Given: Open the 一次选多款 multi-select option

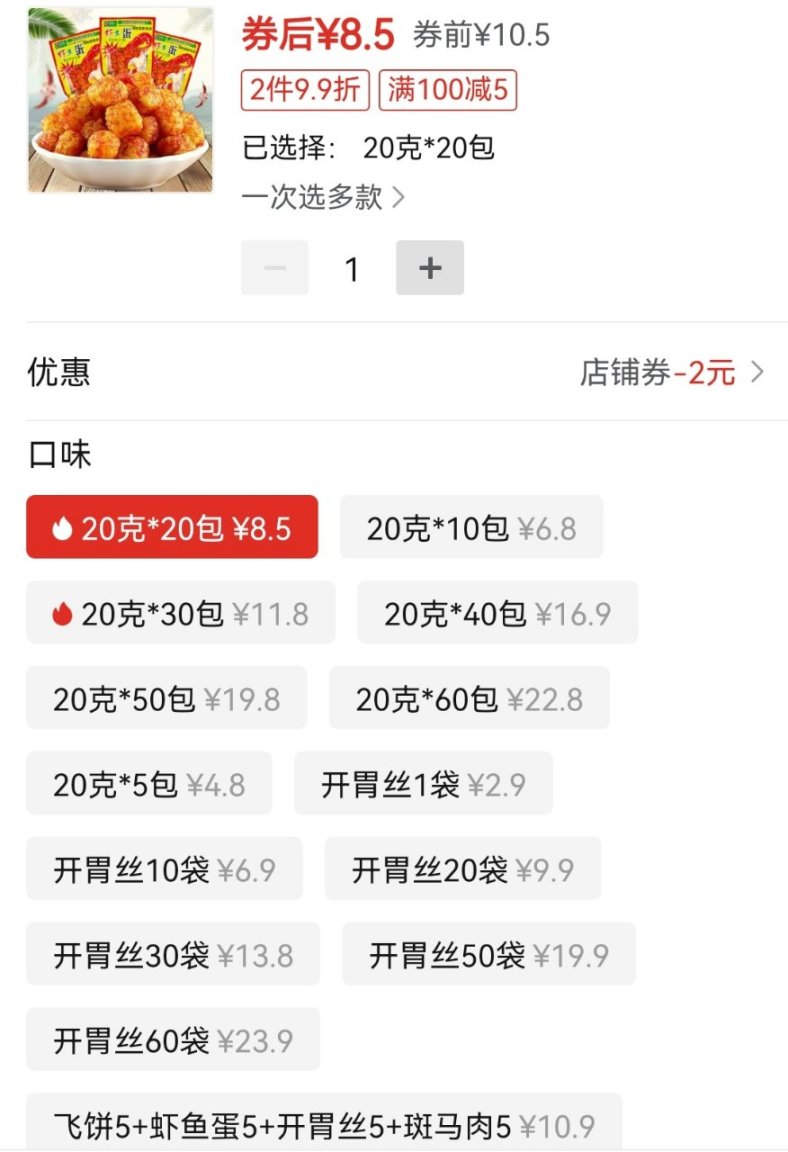Looking at the screenshot, I should (323, 197).
